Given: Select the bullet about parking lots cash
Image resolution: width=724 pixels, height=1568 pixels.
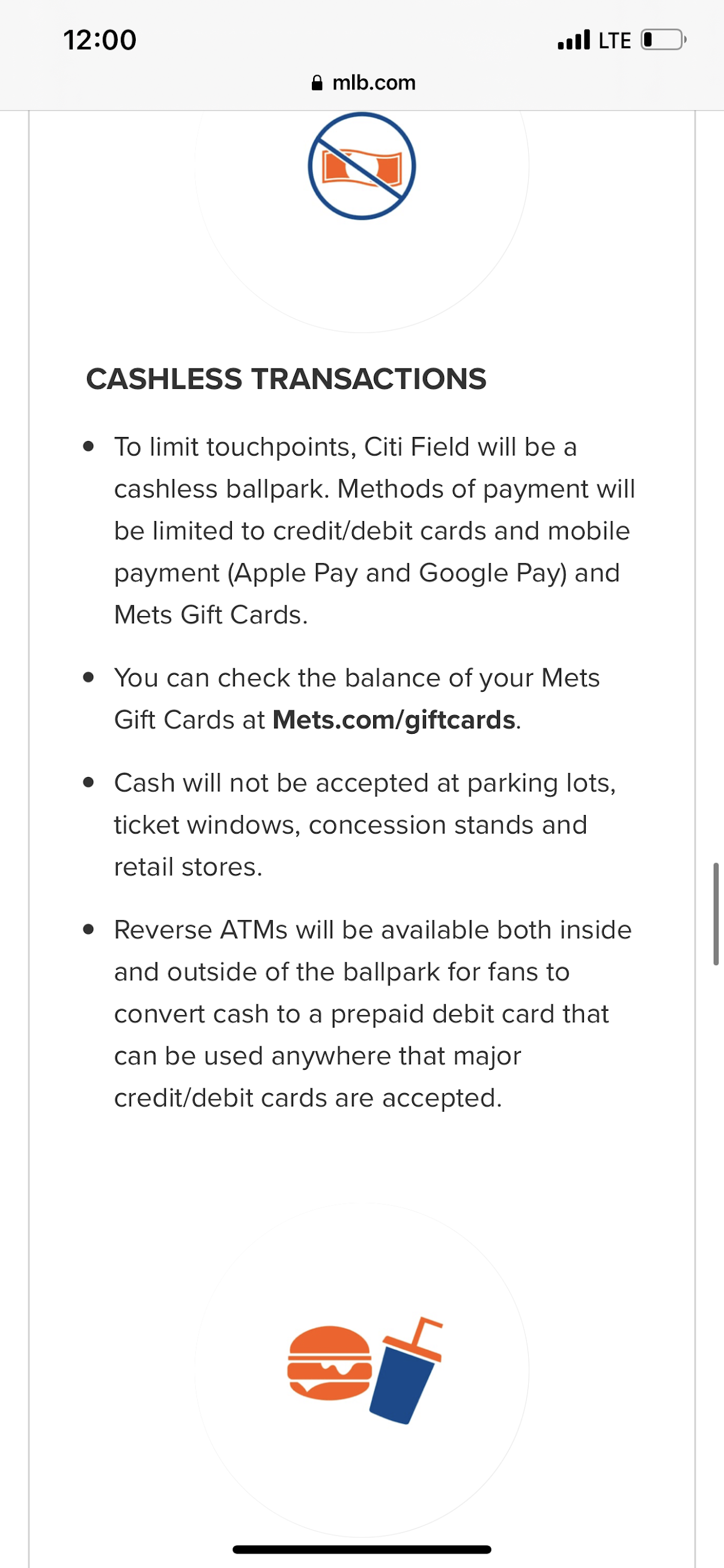Looking at the screenshot, I should [x=365, y=823].
